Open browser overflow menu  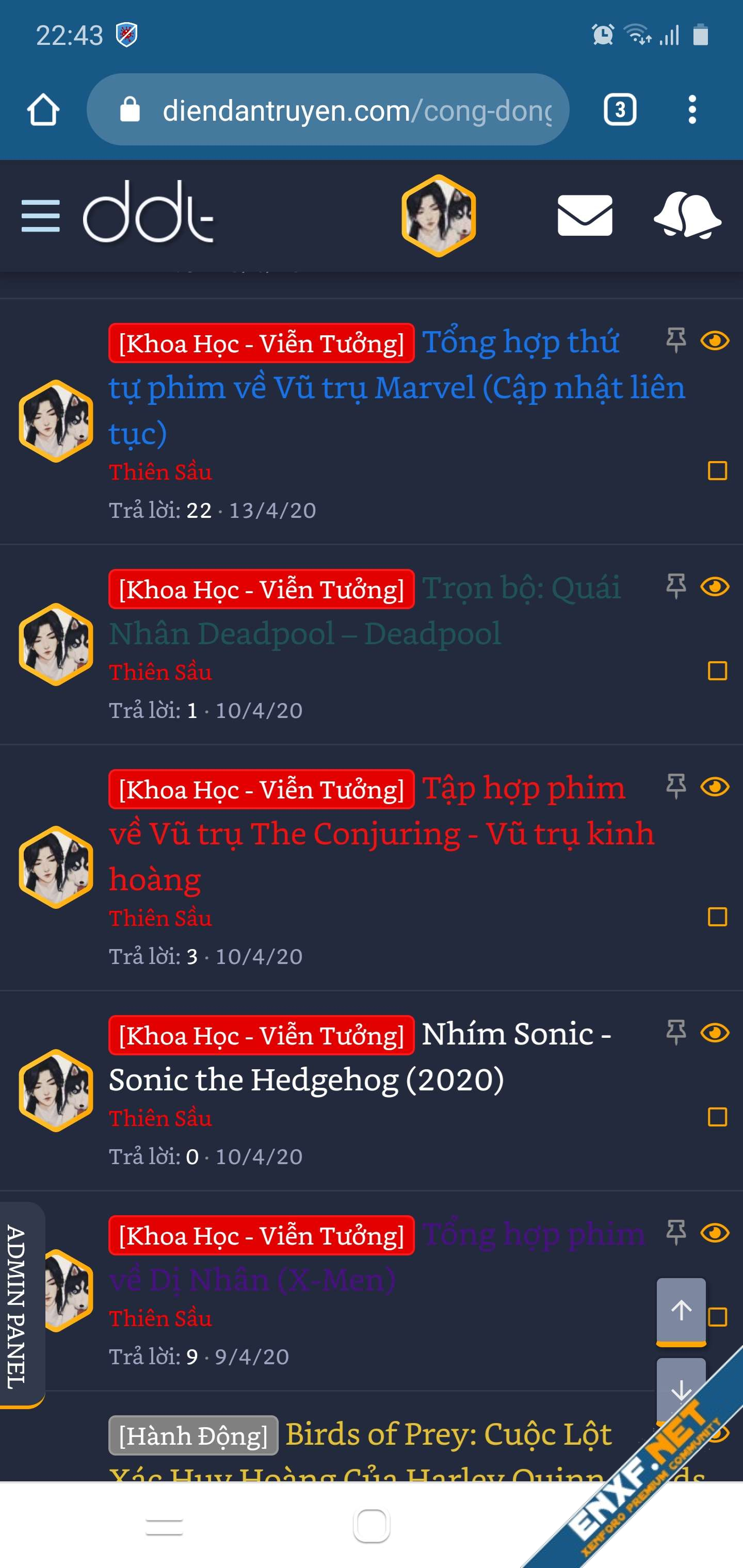coord(692,110)
